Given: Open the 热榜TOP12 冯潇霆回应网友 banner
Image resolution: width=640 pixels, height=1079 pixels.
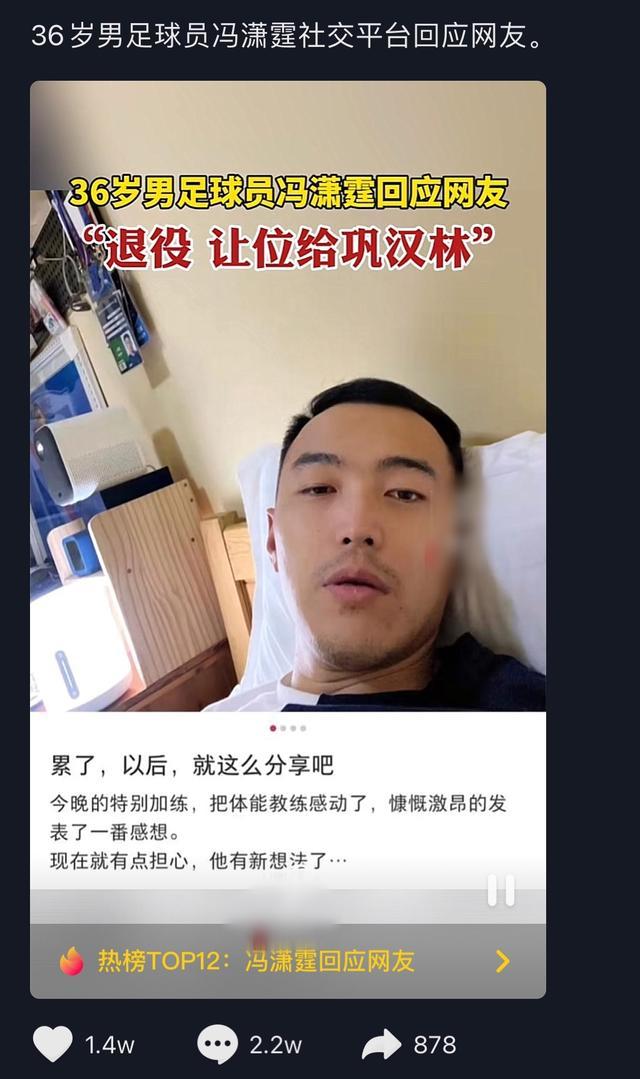Looking at the screenshot, I should [x=287, y=961].
